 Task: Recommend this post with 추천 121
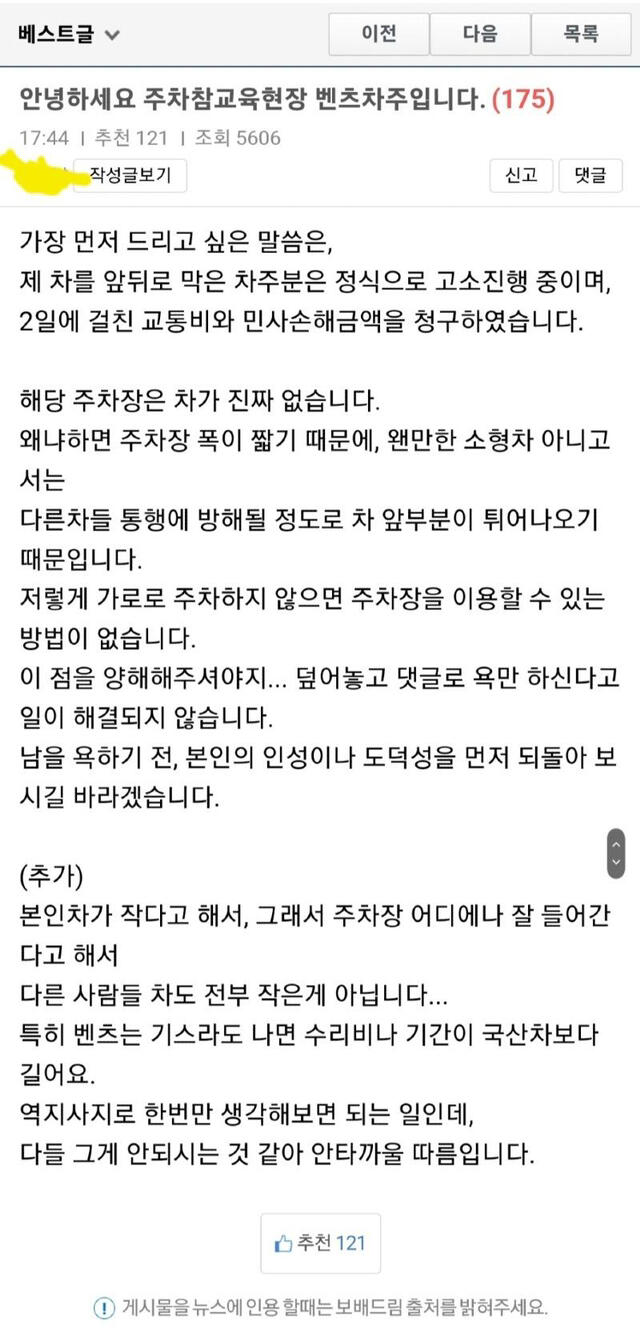pyautogui.click(x=320, y=1243)
